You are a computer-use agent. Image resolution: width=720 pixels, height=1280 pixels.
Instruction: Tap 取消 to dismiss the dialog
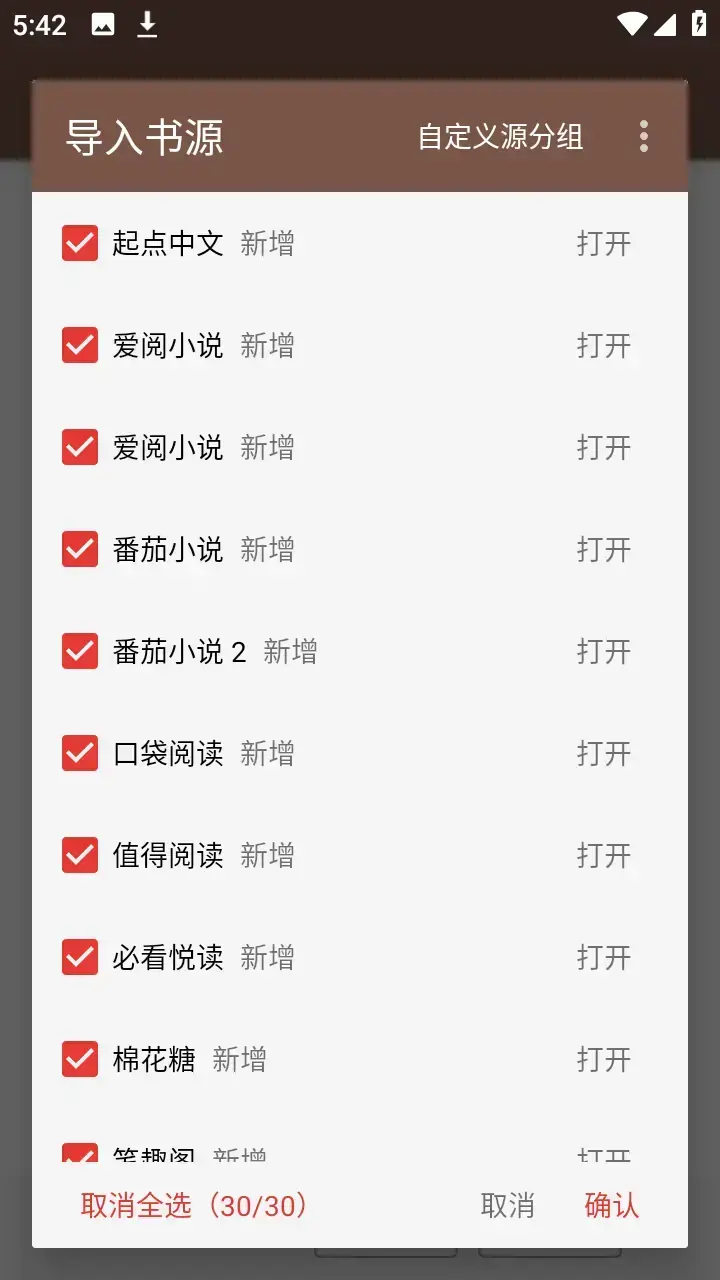click(x=506, y=1206)
